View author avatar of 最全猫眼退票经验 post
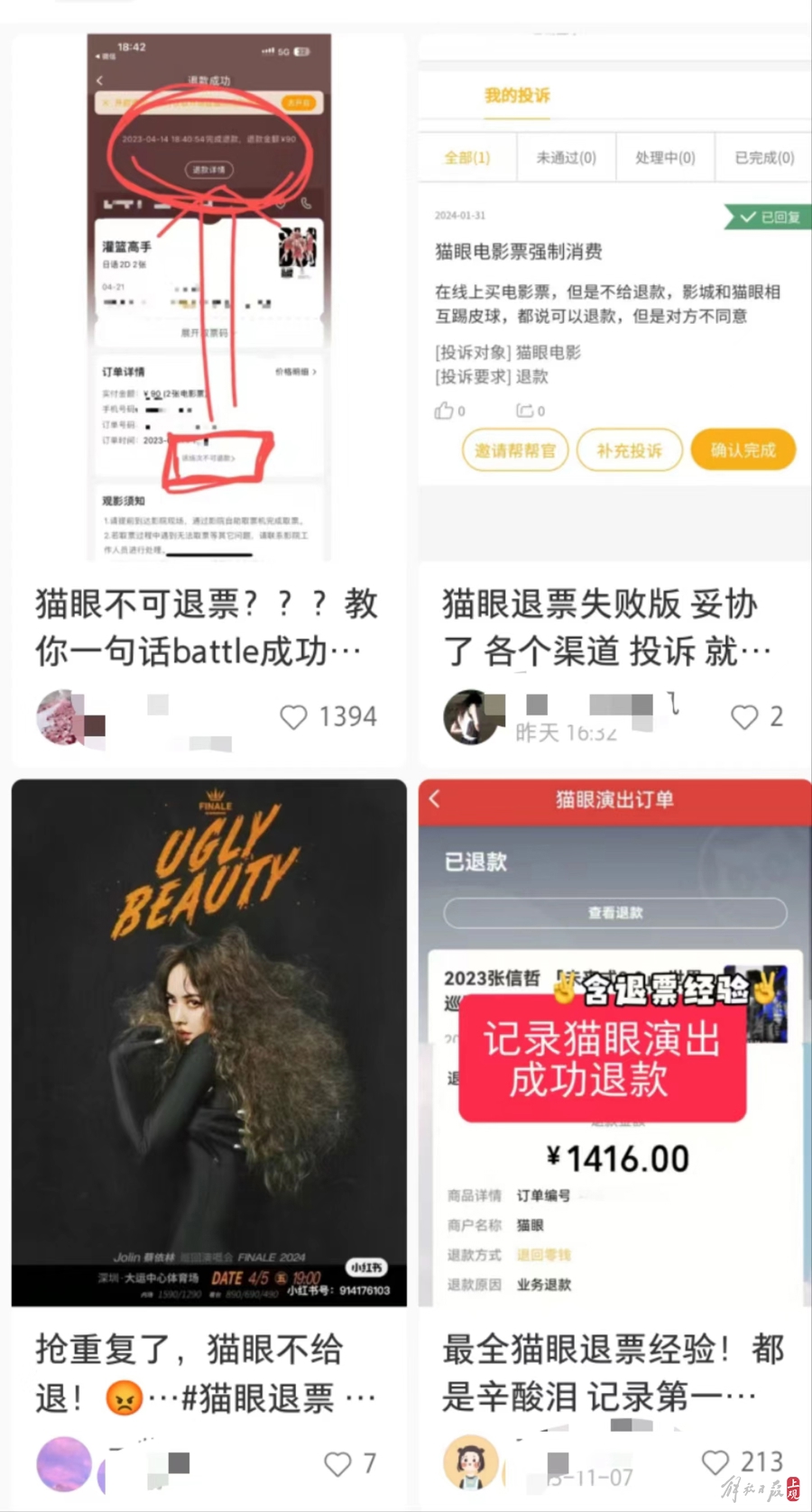Image resolution: width=812 pixels, height=1512 pixels. click(x=470, y=1462)
